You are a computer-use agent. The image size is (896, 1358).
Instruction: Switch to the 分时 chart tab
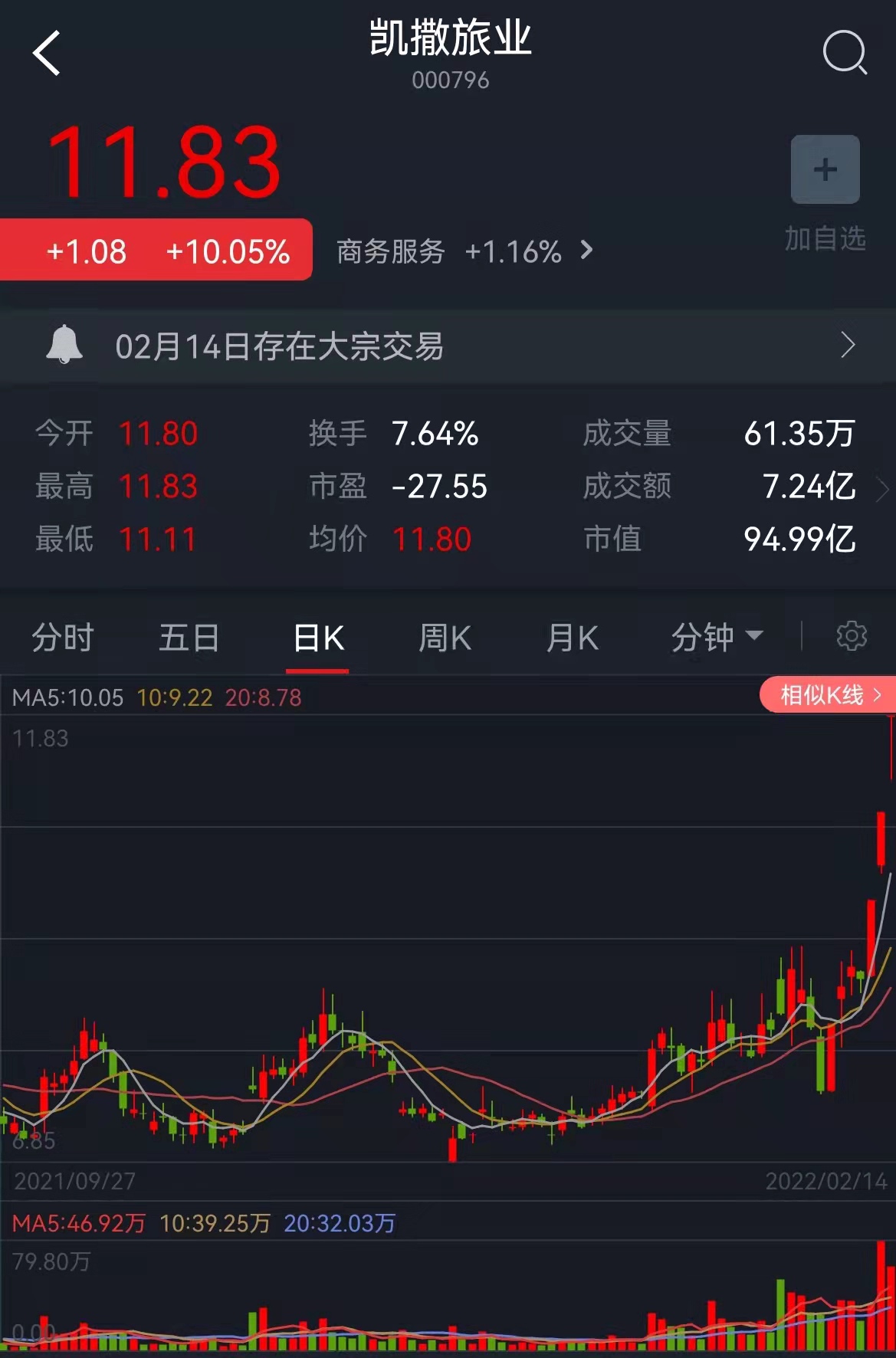point(63,638)
